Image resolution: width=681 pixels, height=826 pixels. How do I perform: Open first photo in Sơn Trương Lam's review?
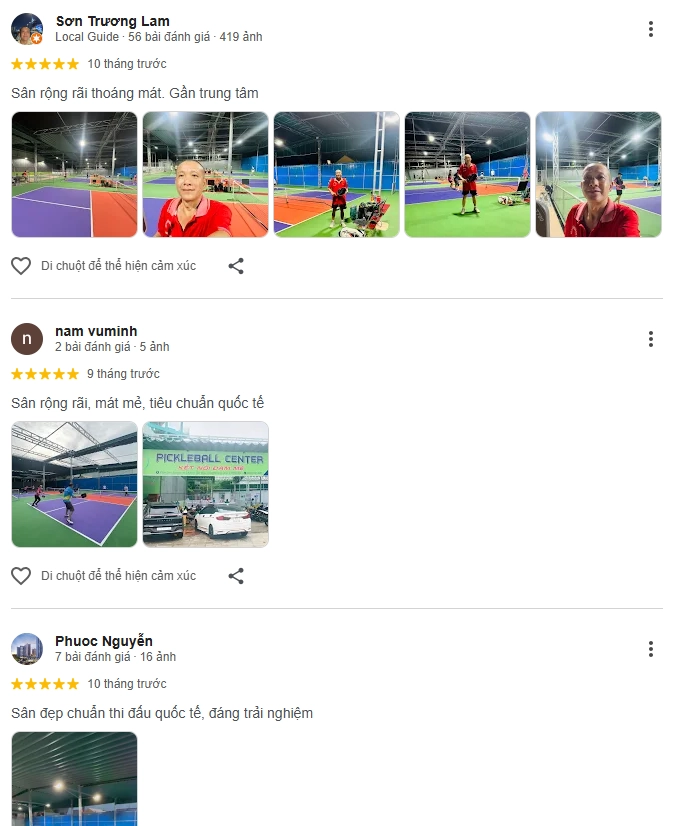coord(74,174)
